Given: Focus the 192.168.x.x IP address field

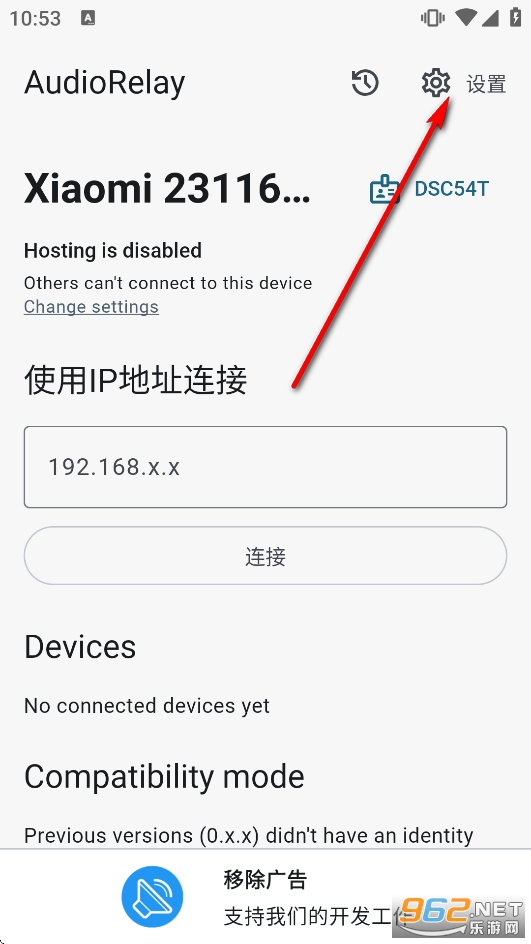Looking at the screenshot, I should click(x=266, y=467).
